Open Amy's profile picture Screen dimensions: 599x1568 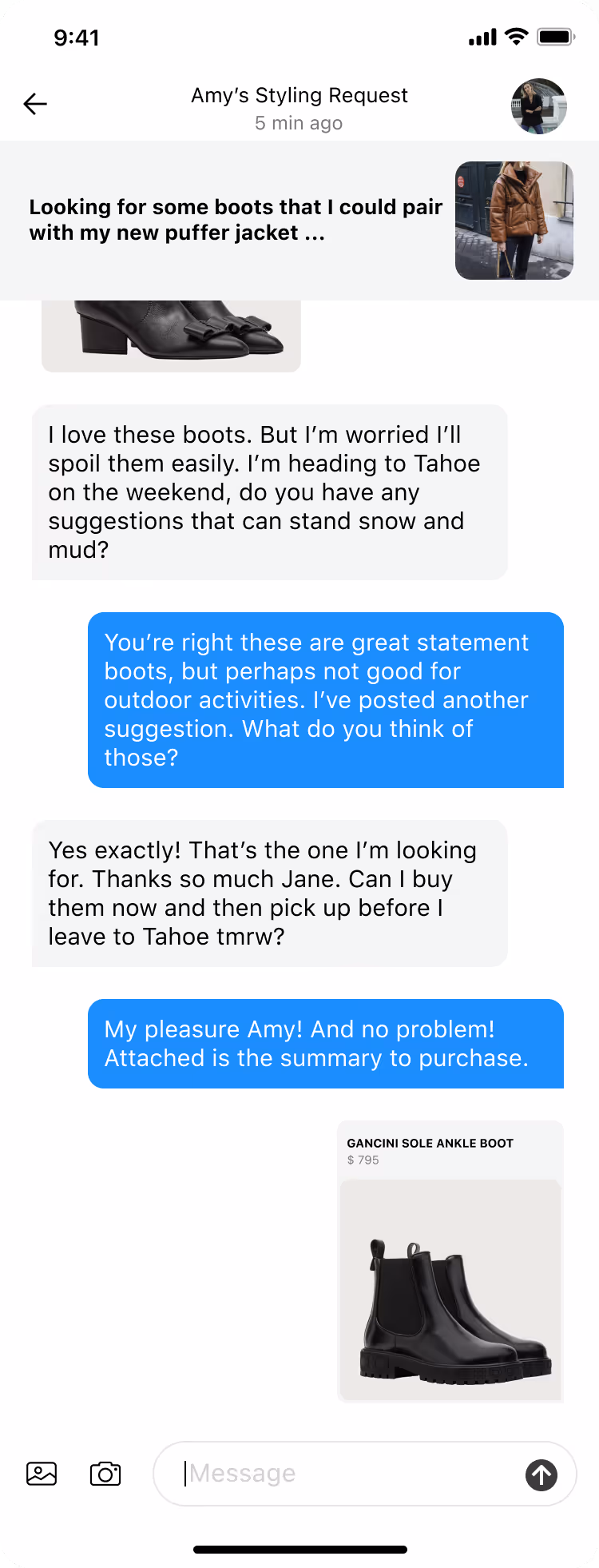[539, 105]
